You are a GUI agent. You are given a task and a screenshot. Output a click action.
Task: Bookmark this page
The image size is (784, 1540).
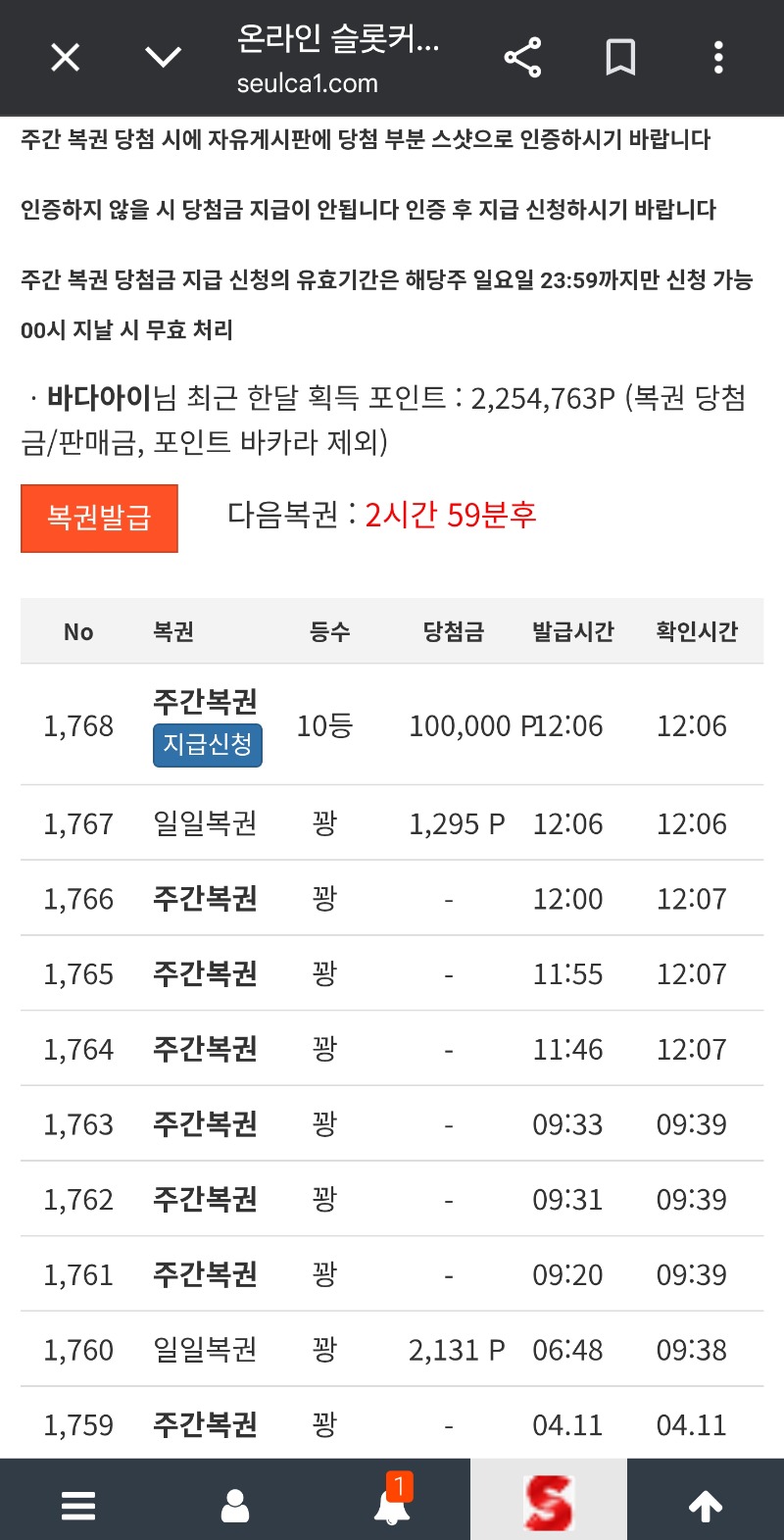(620, 58)
